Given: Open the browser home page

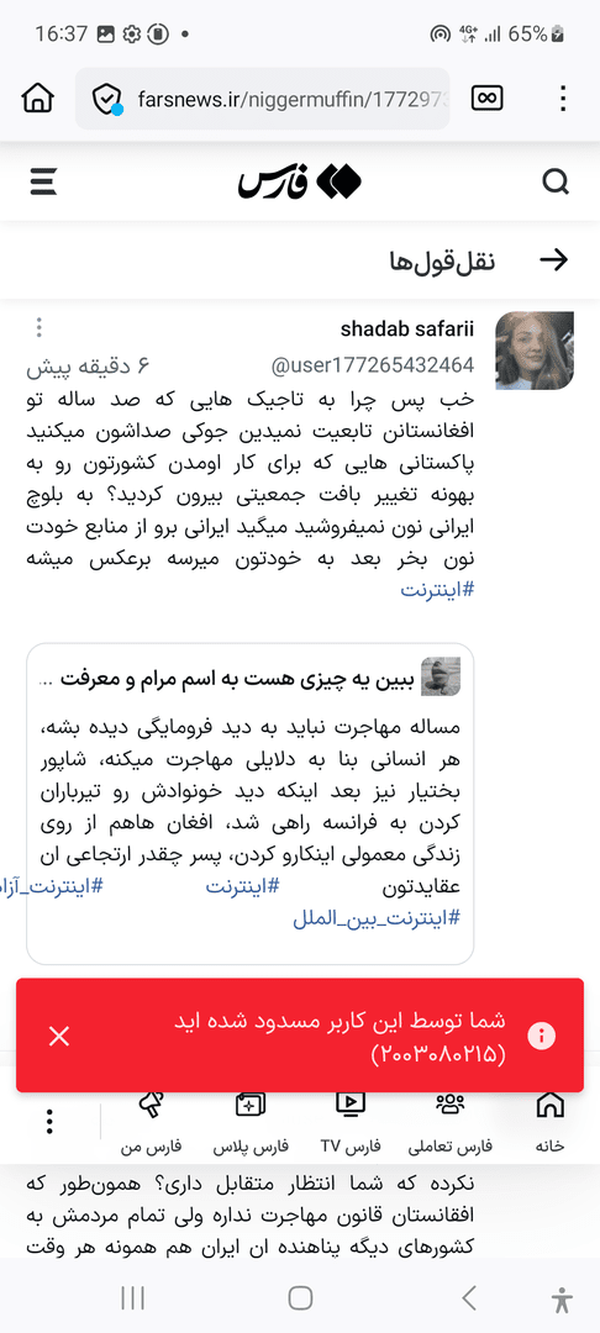Looking at the screenshot, I should [37, 98].
